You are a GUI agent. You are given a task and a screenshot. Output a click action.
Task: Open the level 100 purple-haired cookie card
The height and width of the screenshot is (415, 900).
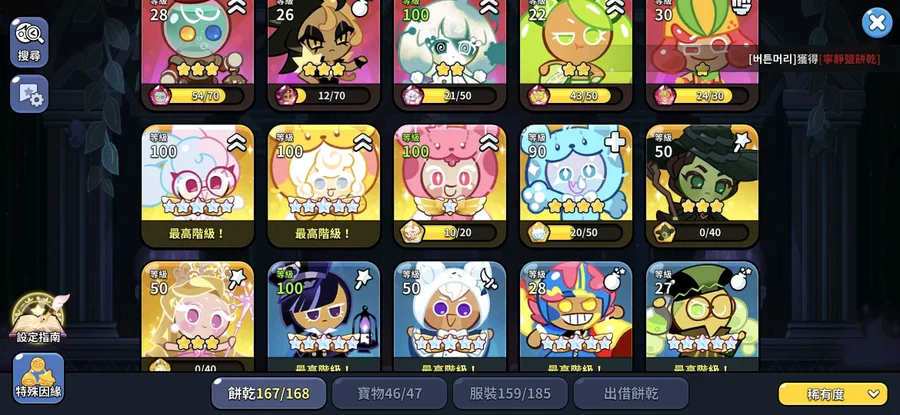[323, 315]
